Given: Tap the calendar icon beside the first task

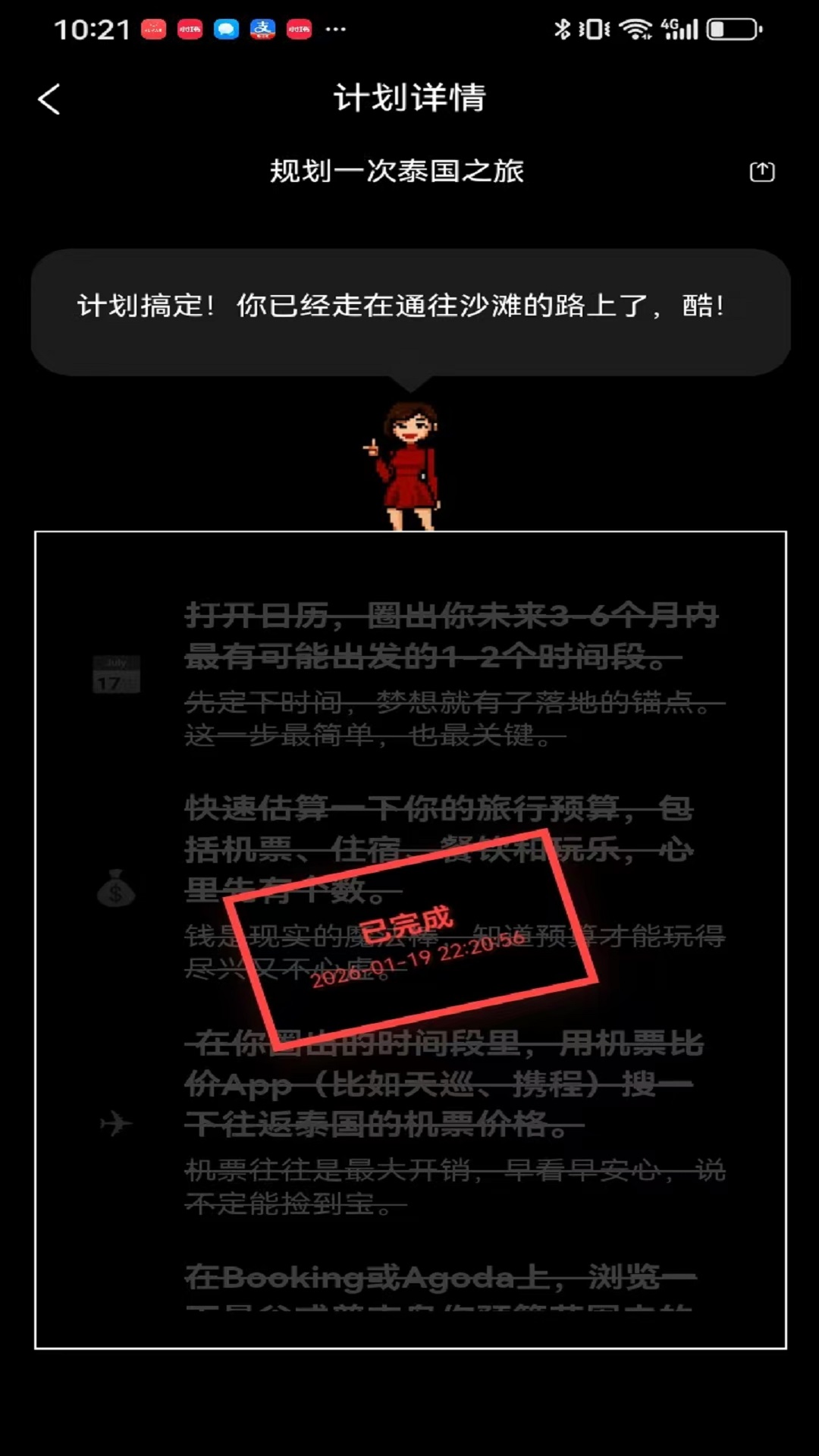Looking at the screenshot, I should pos(115,675).
